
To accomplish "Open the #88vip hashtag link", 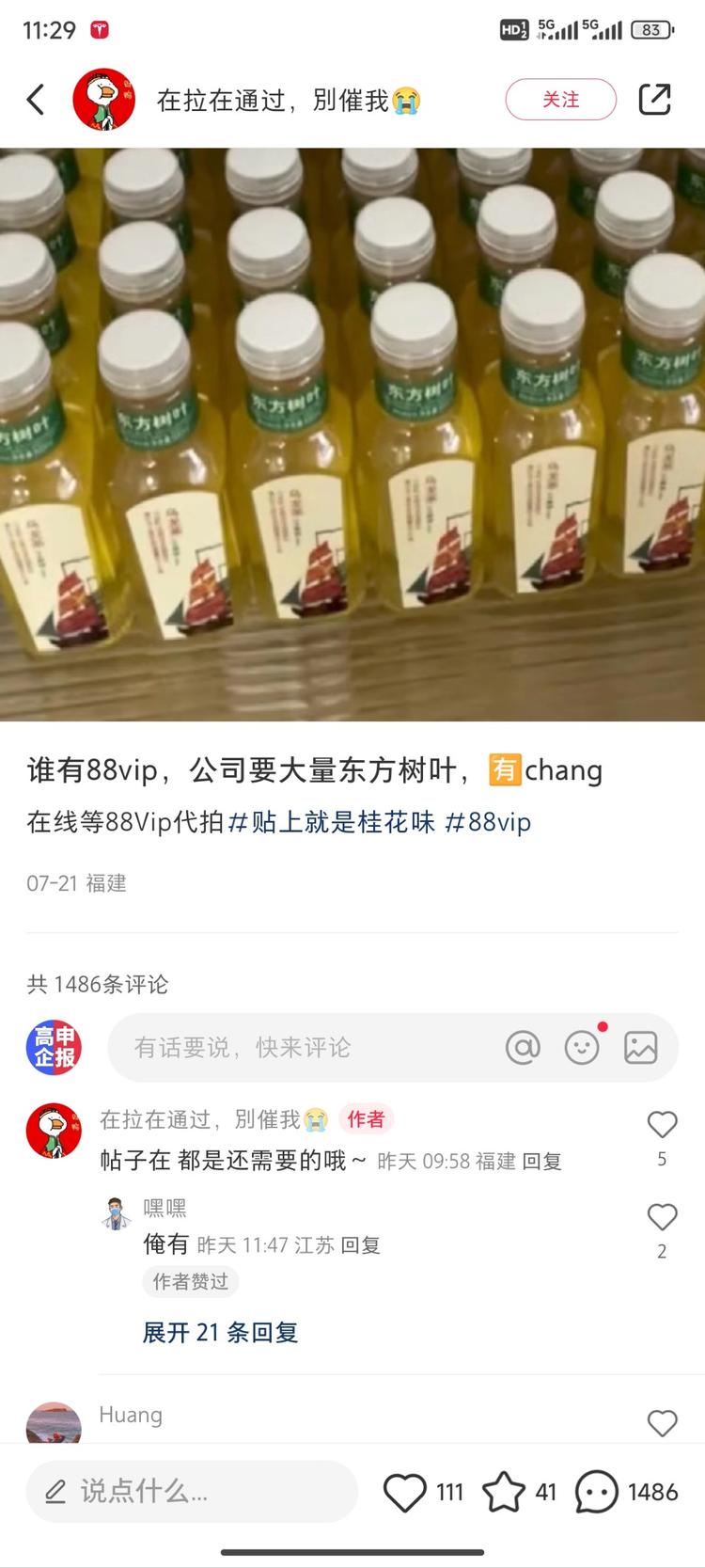I will 491,822.
